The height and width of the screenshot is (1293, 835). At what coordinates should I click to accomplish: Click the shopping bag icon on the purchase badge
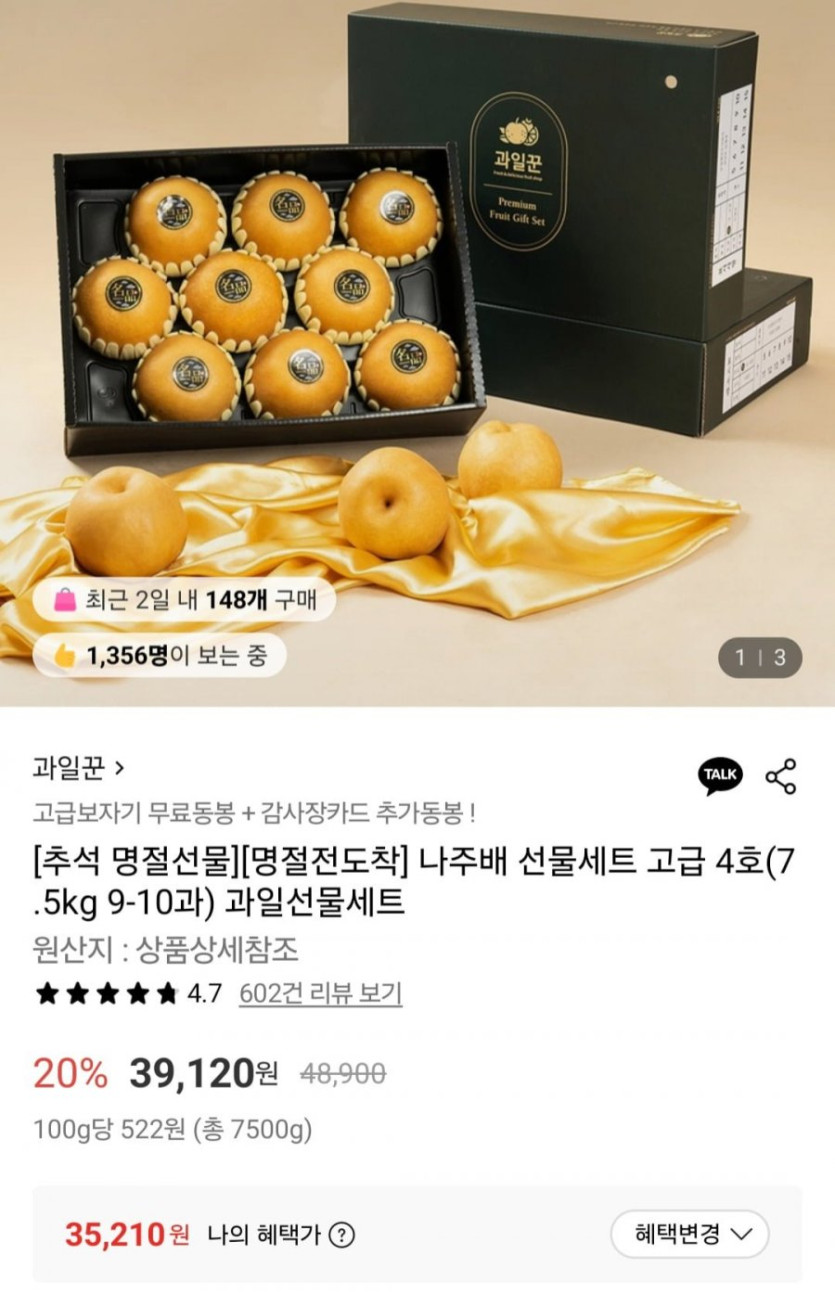(x=66, y=600)
